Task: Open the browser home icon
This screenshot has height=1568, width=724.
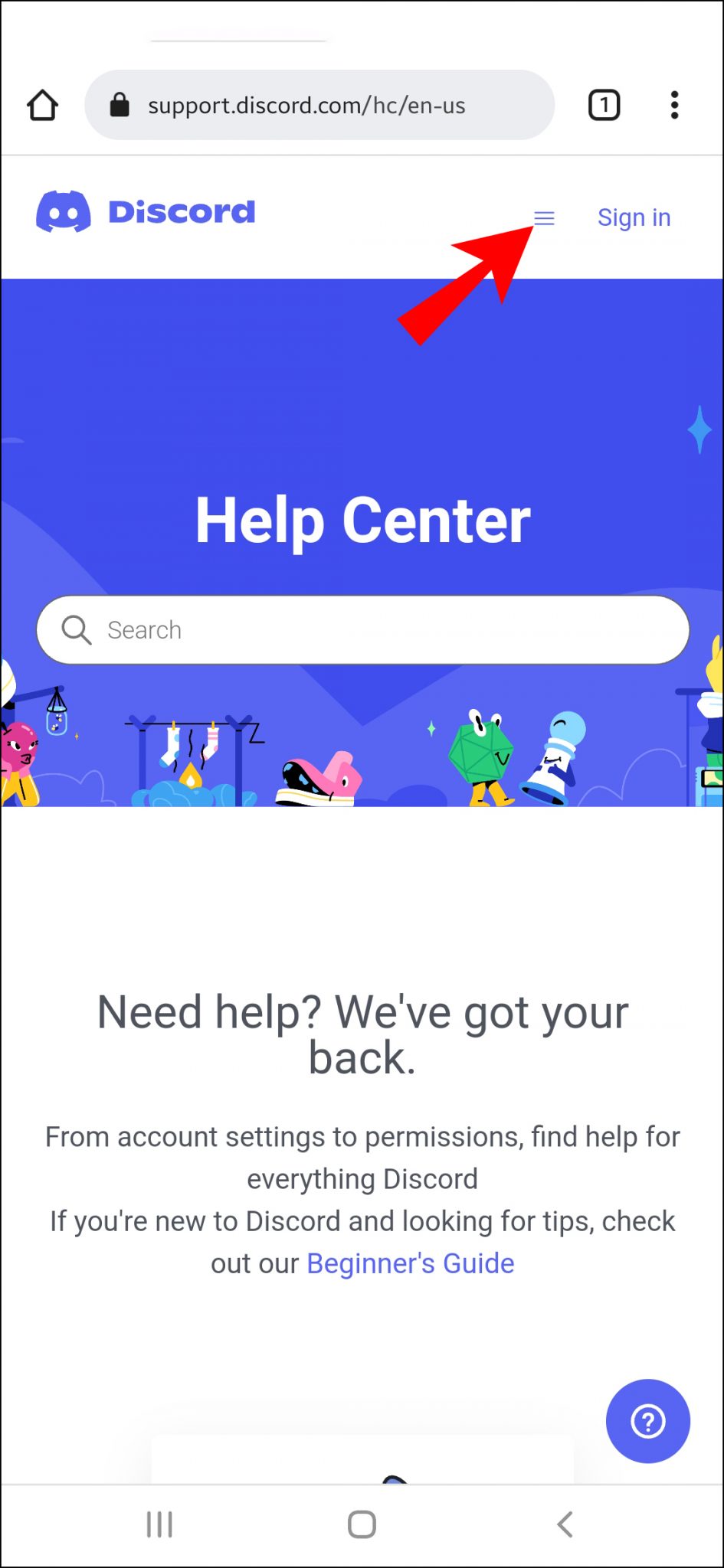Action: (x=42, y=105)
